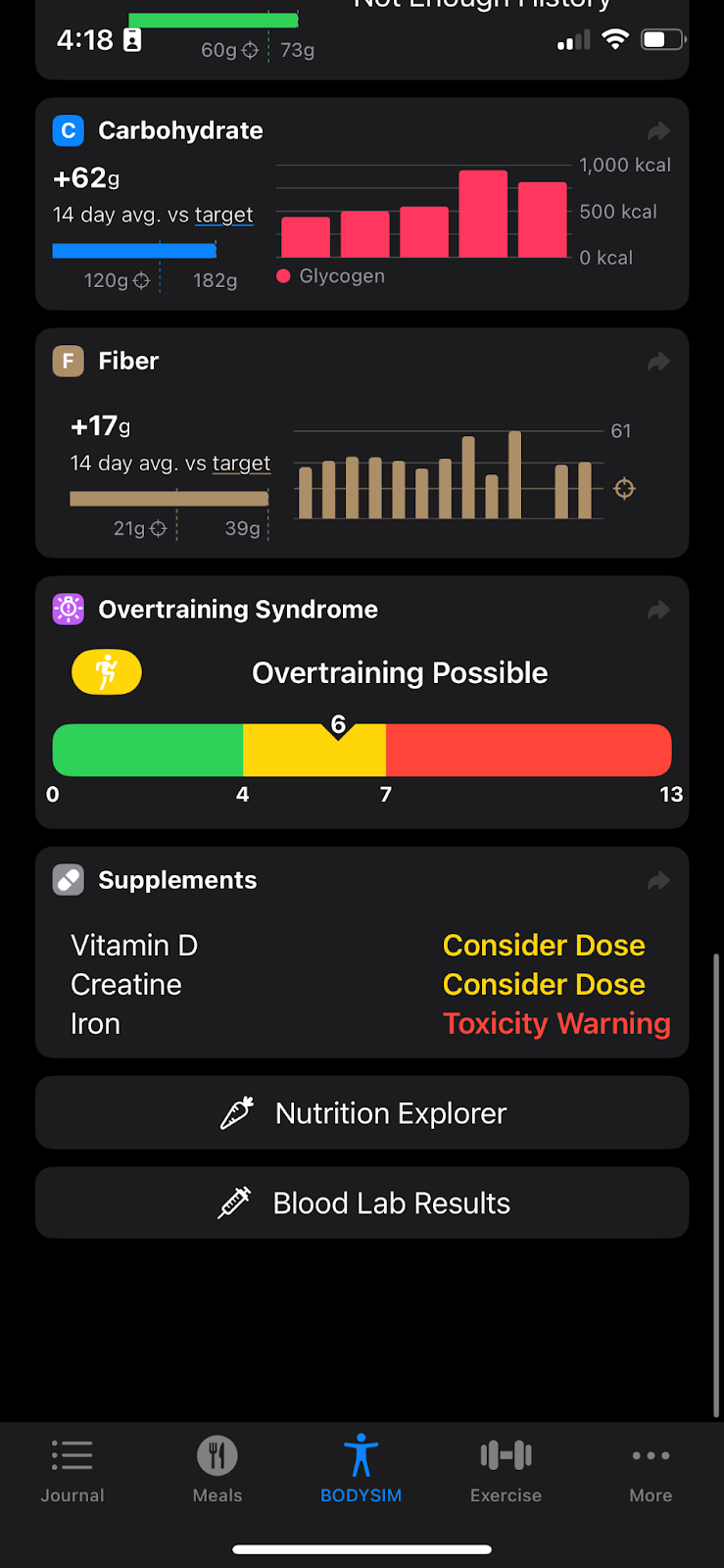View Creatine dose suggestion

click(x=544, y=985)
